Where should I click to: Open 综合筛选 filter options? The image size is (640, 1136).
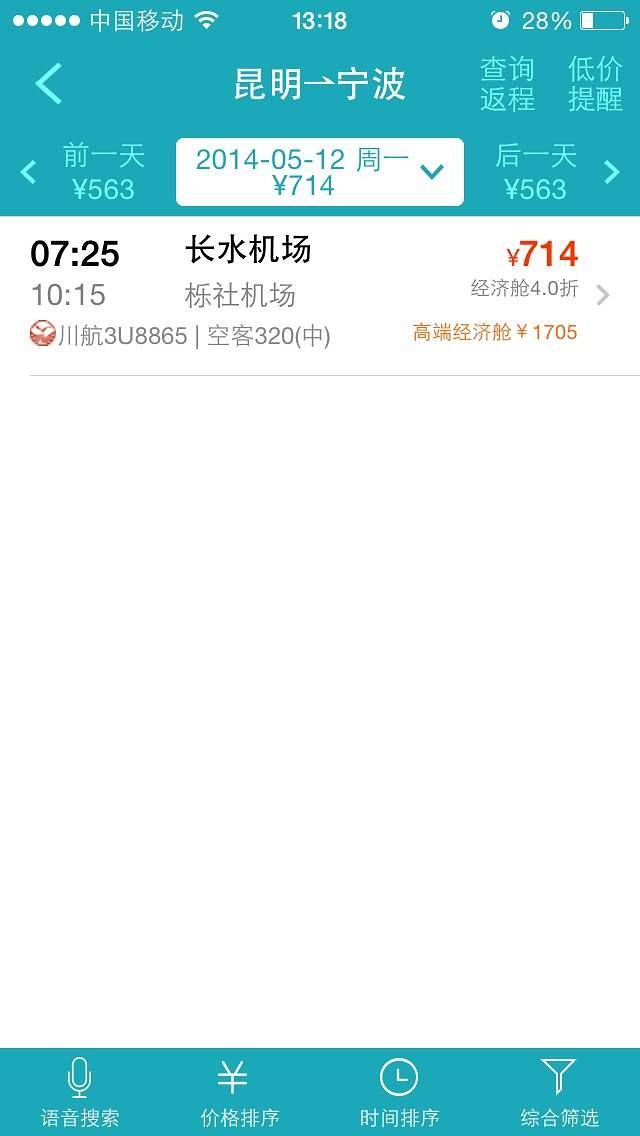(559, 1092)
